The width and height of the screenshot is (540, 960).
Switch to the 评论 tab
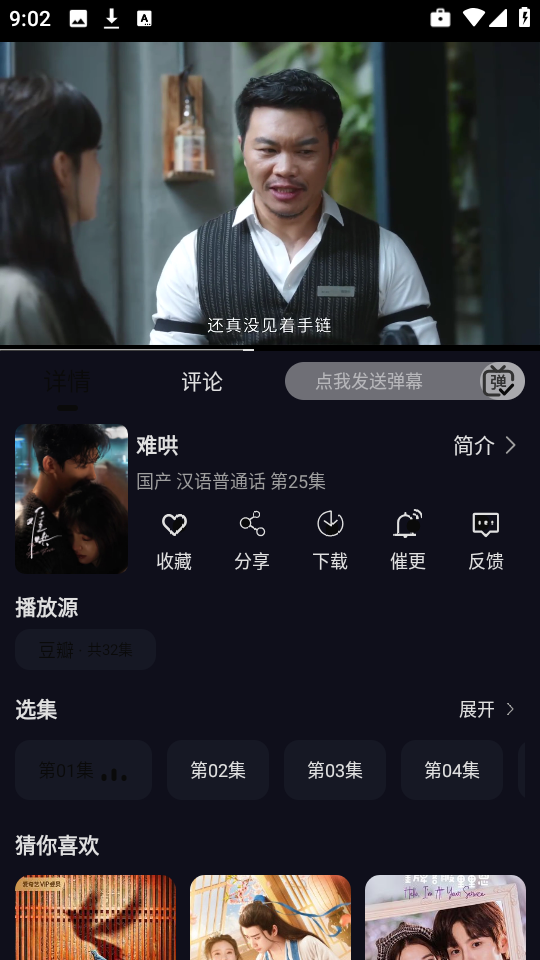click(x=201, y=381)
